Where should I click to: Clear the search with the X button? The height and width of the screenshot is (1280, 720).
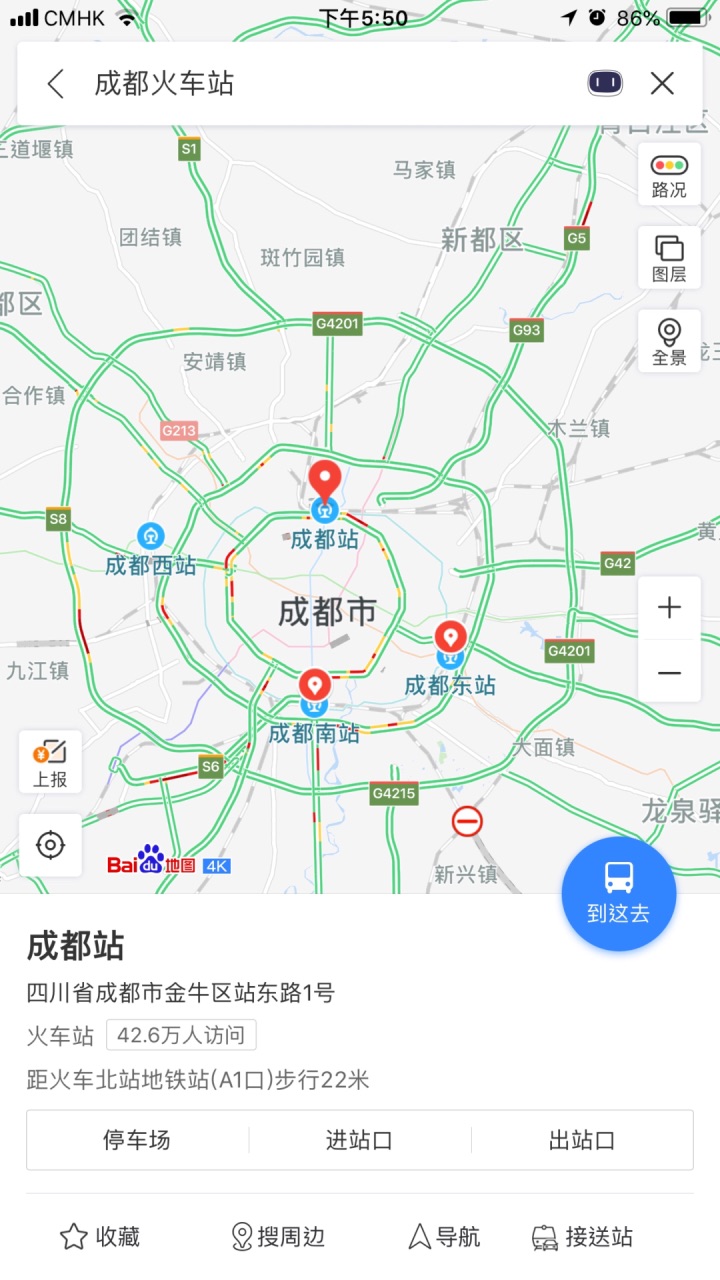(662, 84)
